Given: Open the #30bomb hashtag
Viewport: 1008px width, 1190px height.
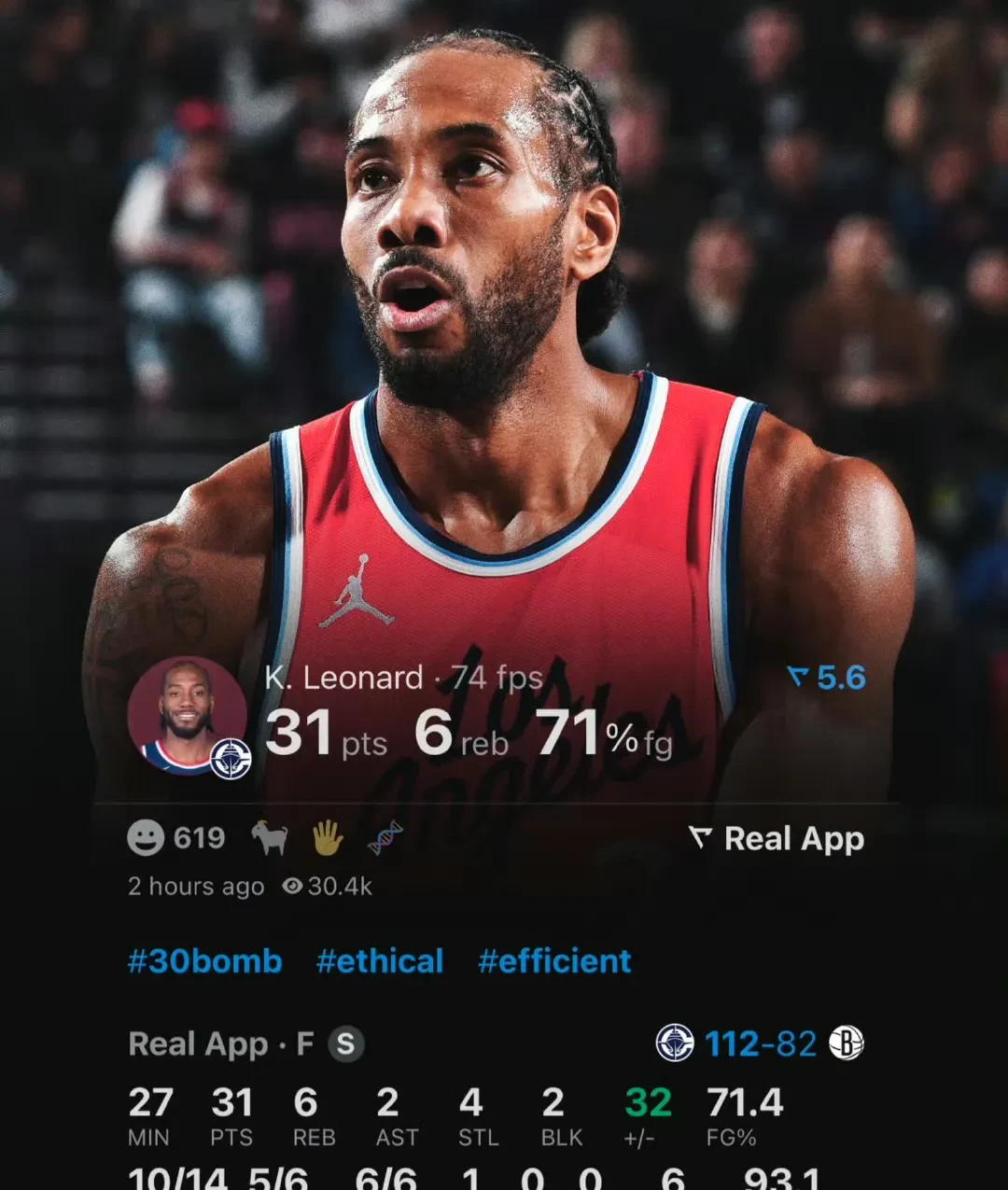Looking at the screenshot, I should (204, 961).
